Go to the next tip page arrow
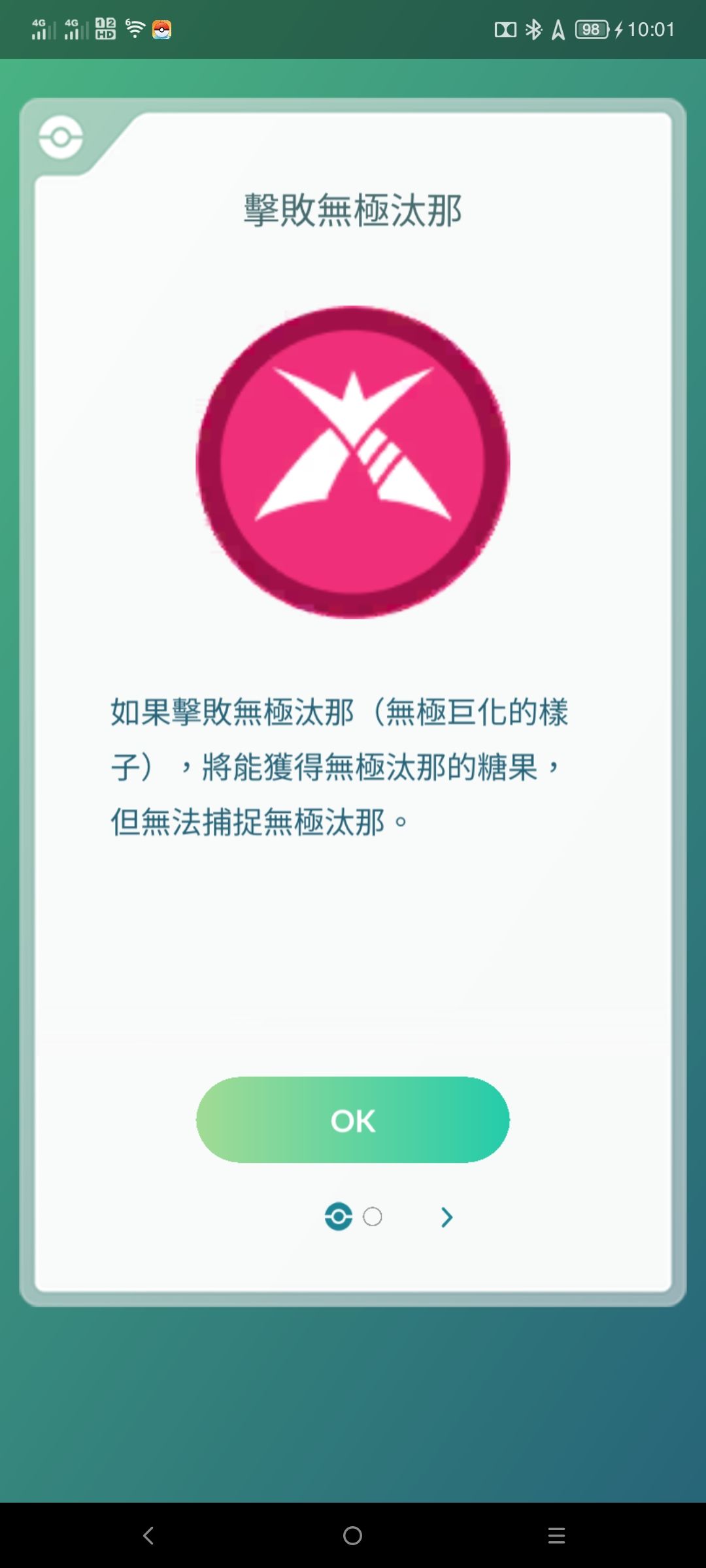 446,1217
